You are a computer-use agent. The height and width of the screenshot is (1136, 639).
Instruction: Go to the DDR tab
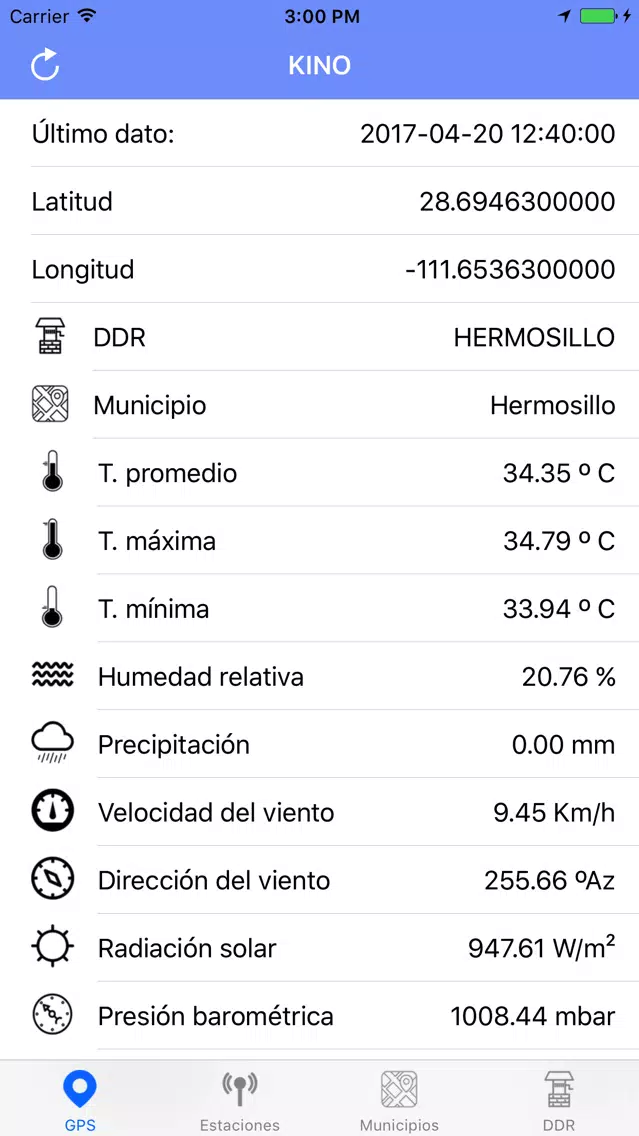coord(559,1098)
